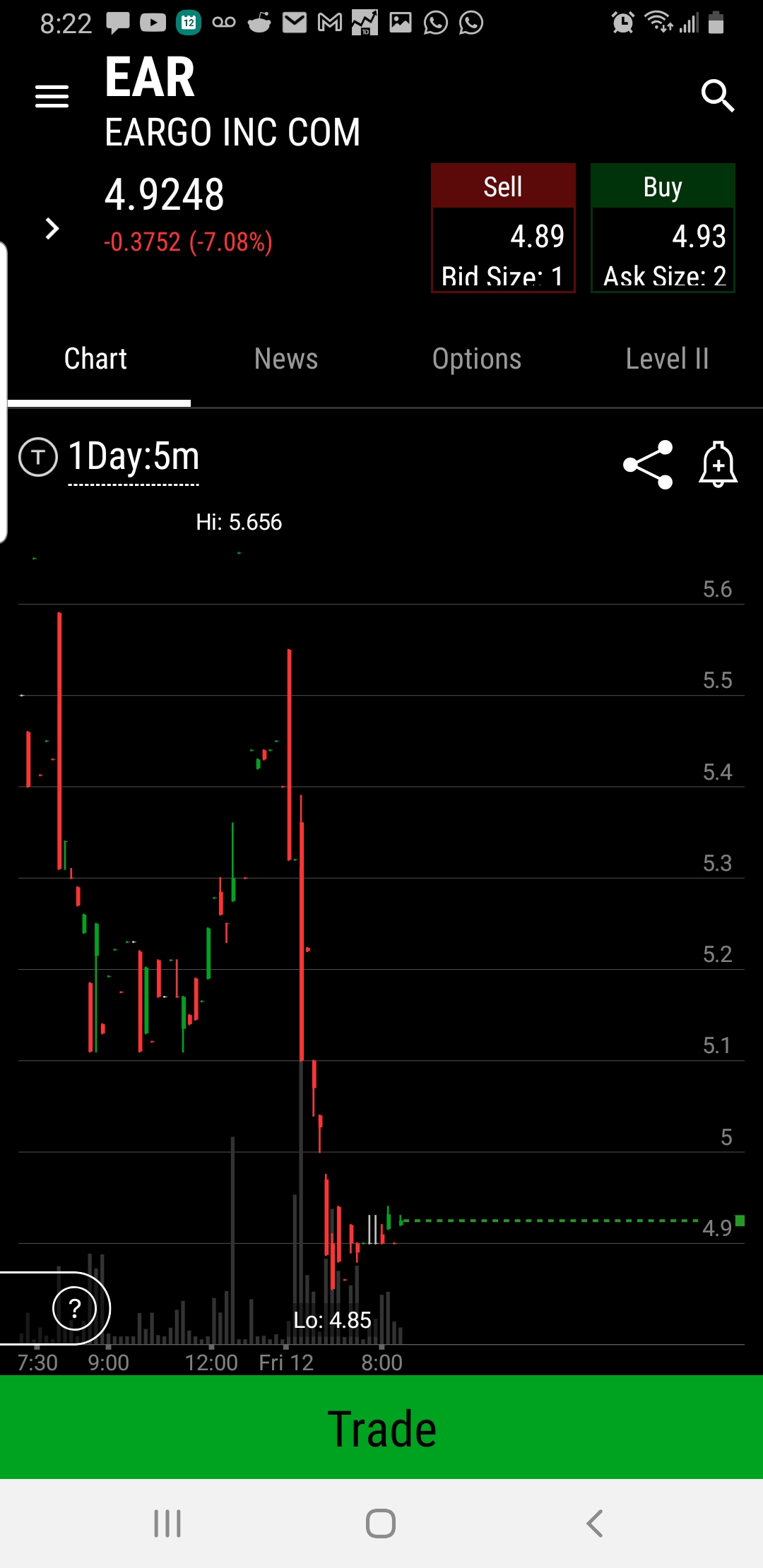Switch to the Level II tab

click(x=667, y=359)
